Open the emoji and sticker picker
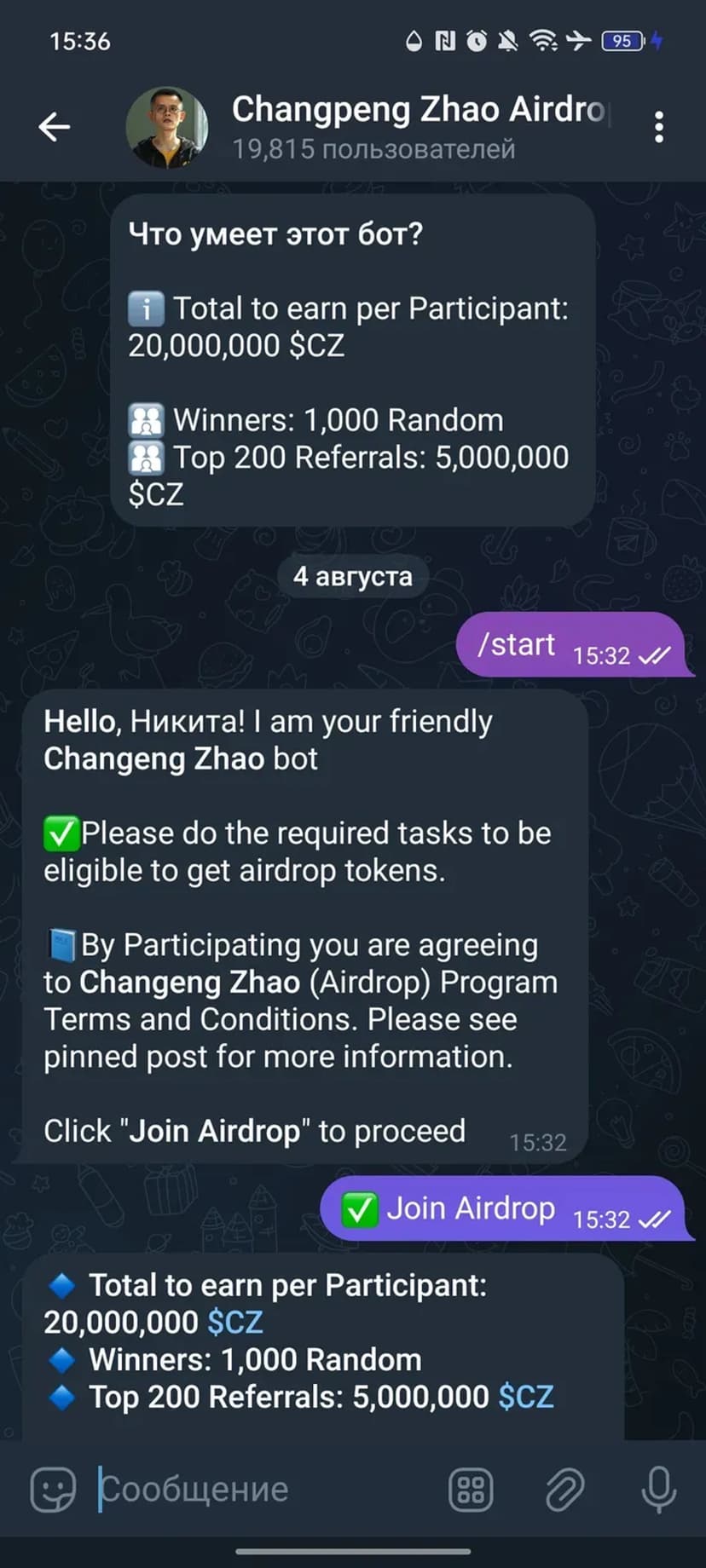706x1568 pixels. pyautogui.click(x=53, y=1489)
